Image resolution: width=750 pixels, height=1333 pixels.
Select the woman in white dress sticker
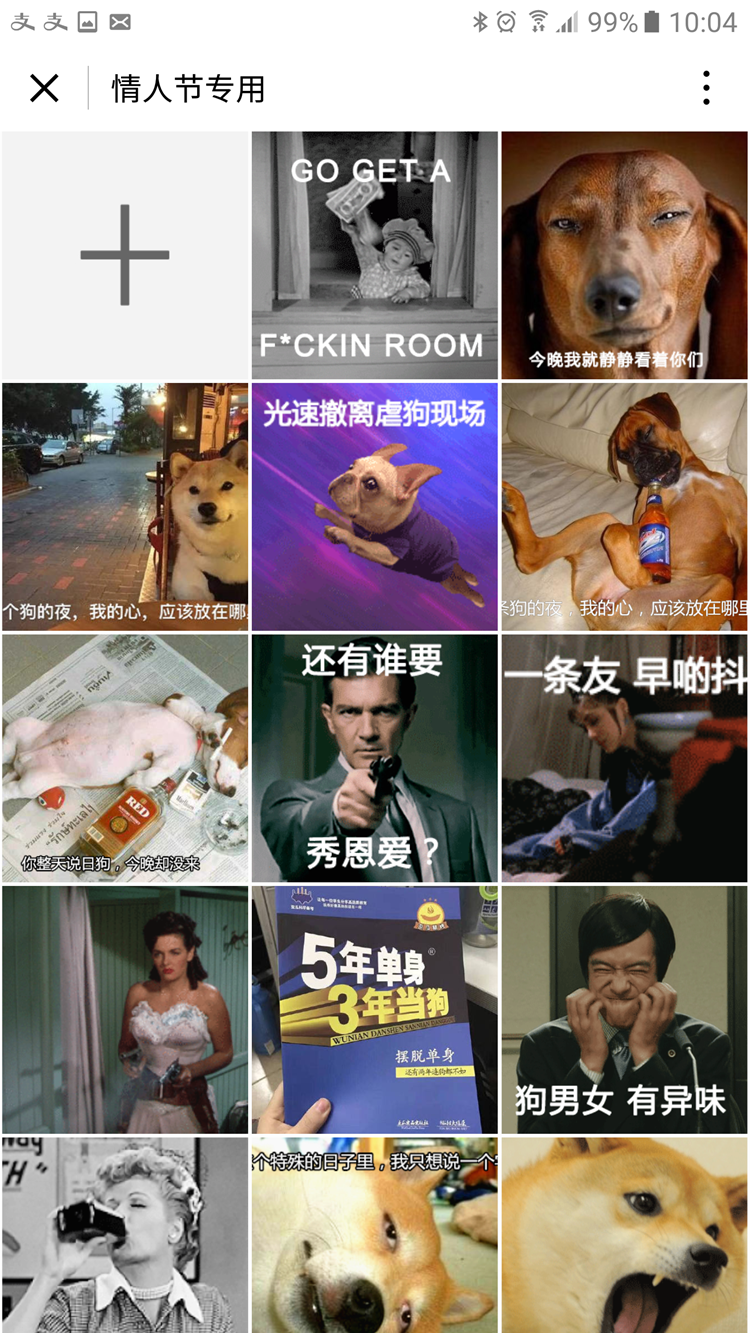click(125, 1008)
